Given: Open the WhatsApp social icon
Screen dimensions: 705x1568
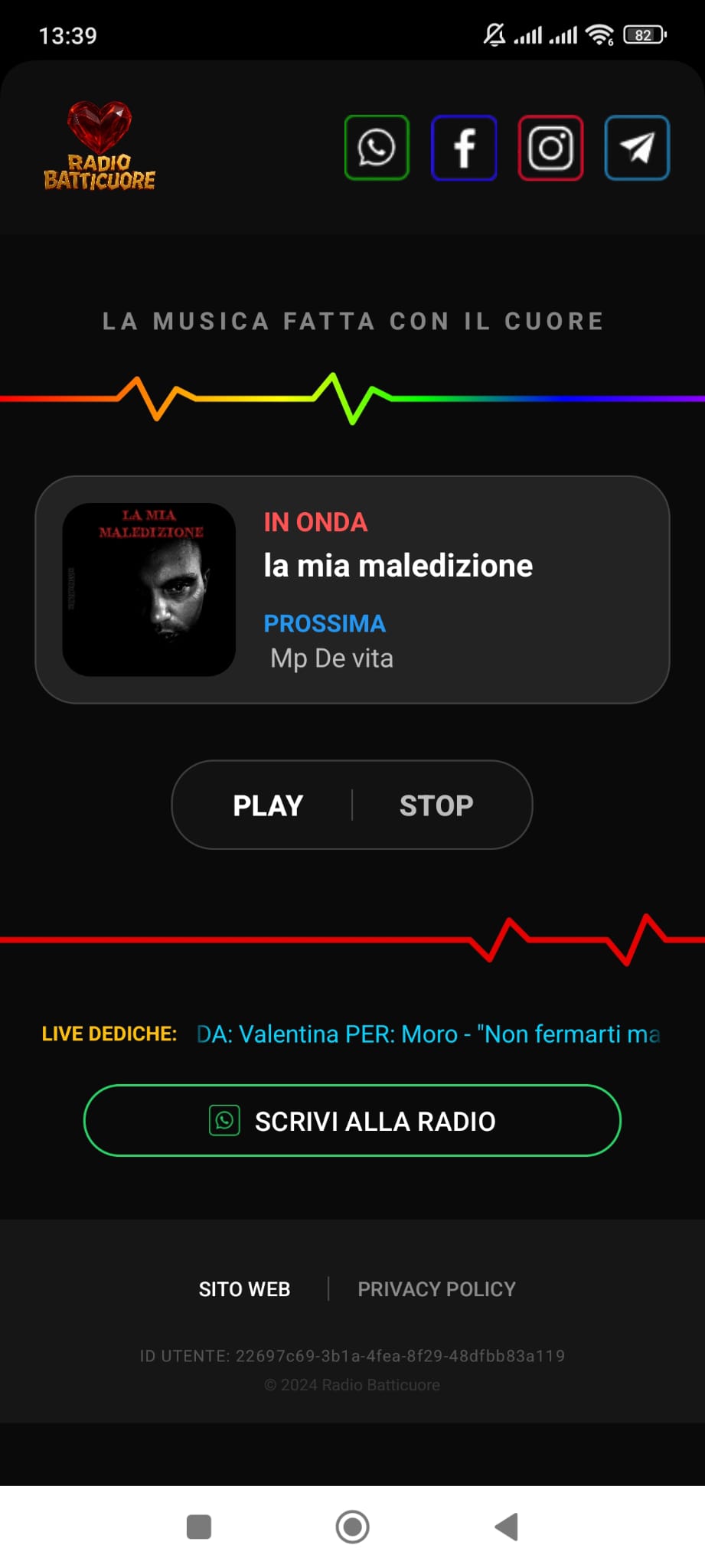Looking at the screenshot, I should pos(376,147).
